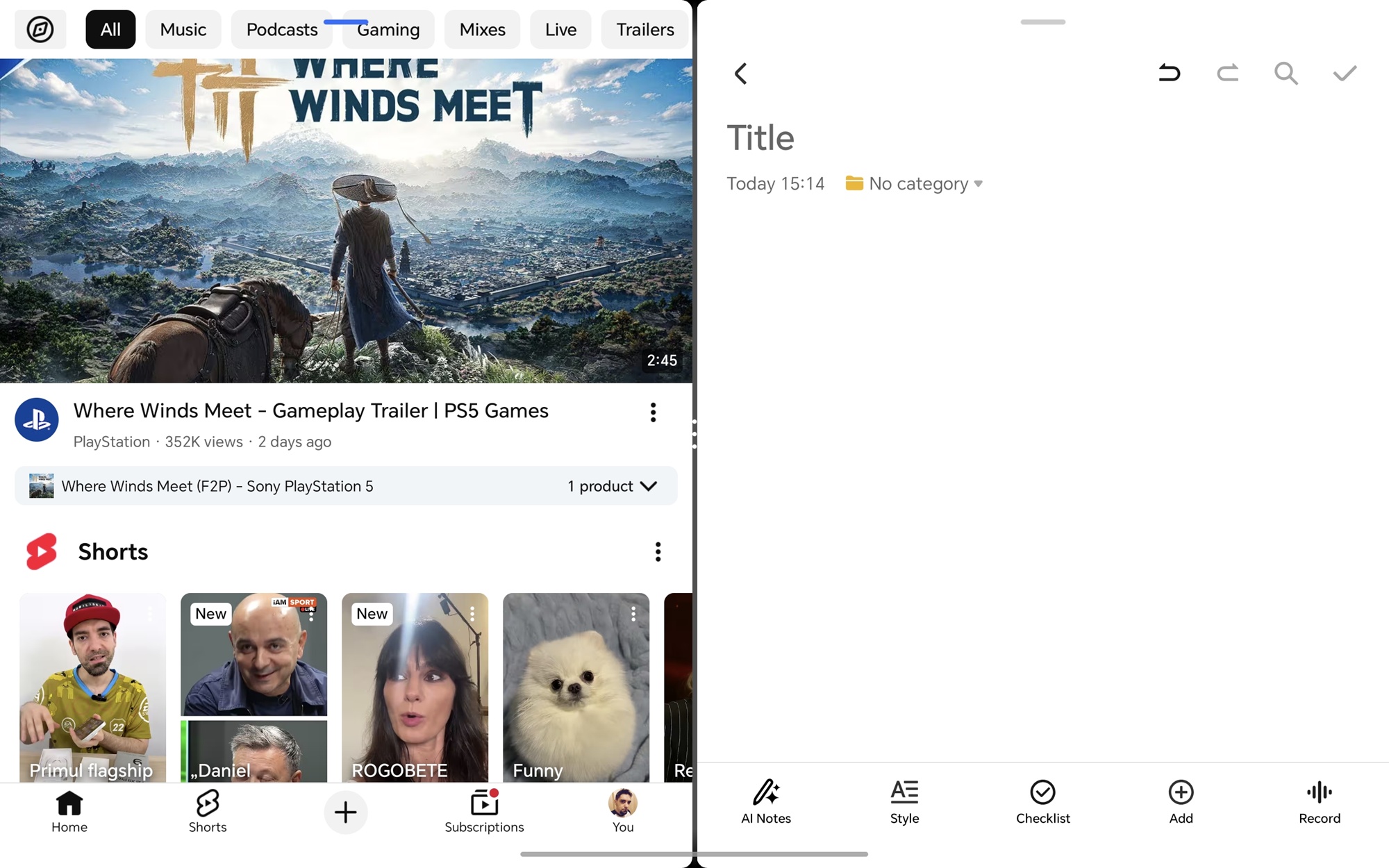Open the You profile tab
Screen dimensions: 1389x868
pyautogui.click(x=623, y=811)
